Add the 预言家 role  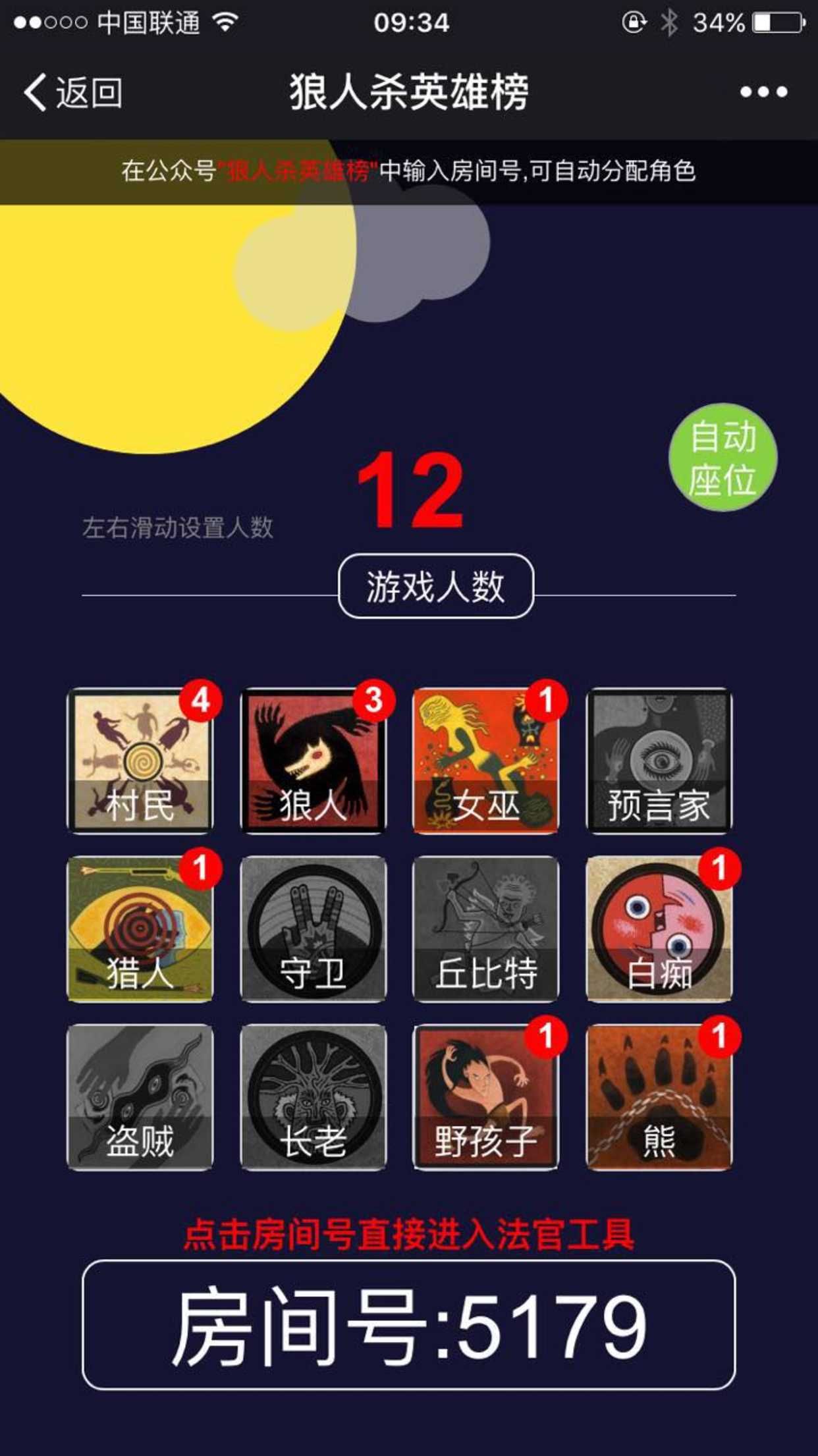pyautogui.click(x=659, y=761)
